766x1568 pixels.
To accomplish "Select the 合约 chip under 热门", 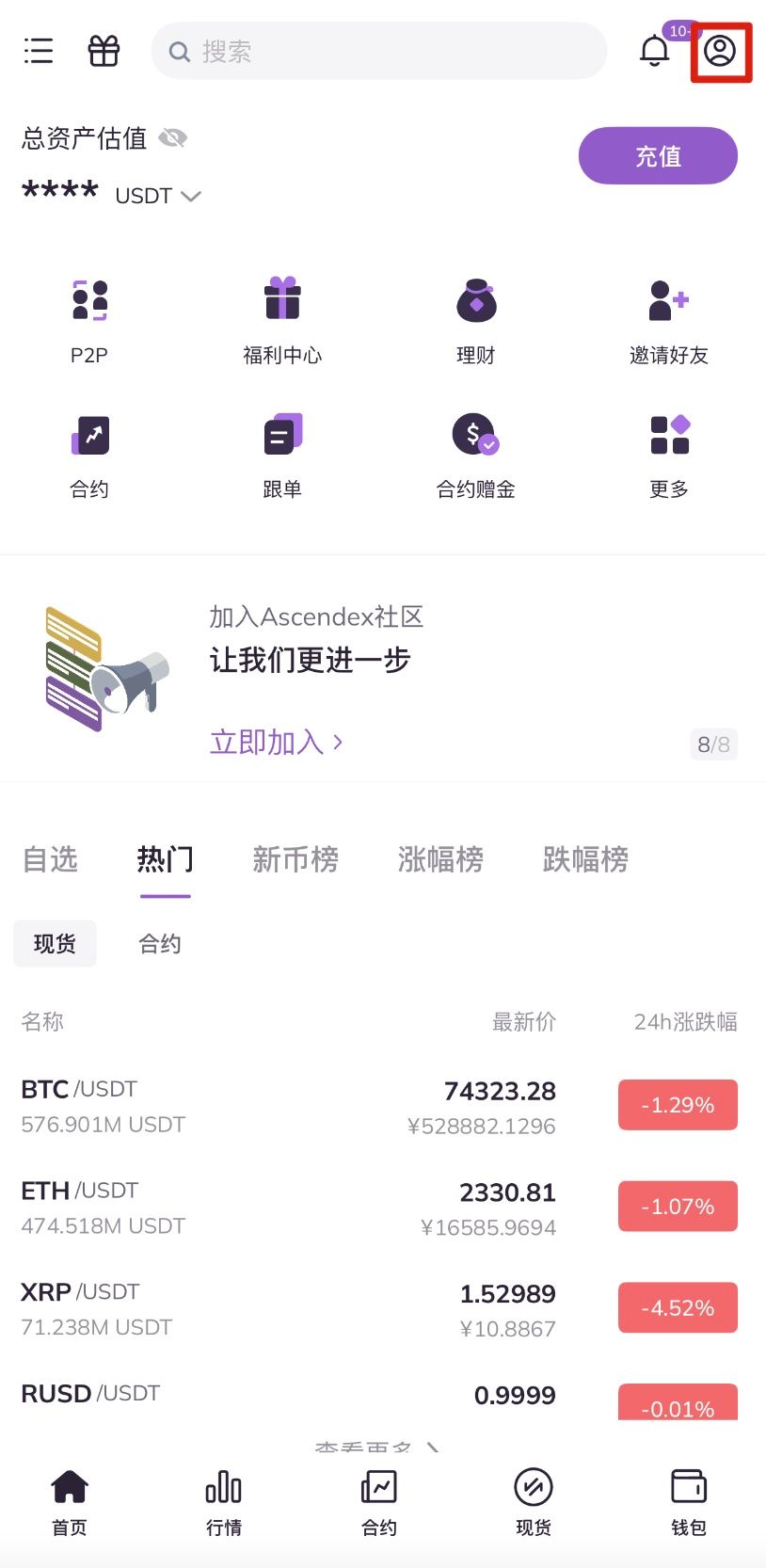I will pyautogui.click(x=160, y=944).
